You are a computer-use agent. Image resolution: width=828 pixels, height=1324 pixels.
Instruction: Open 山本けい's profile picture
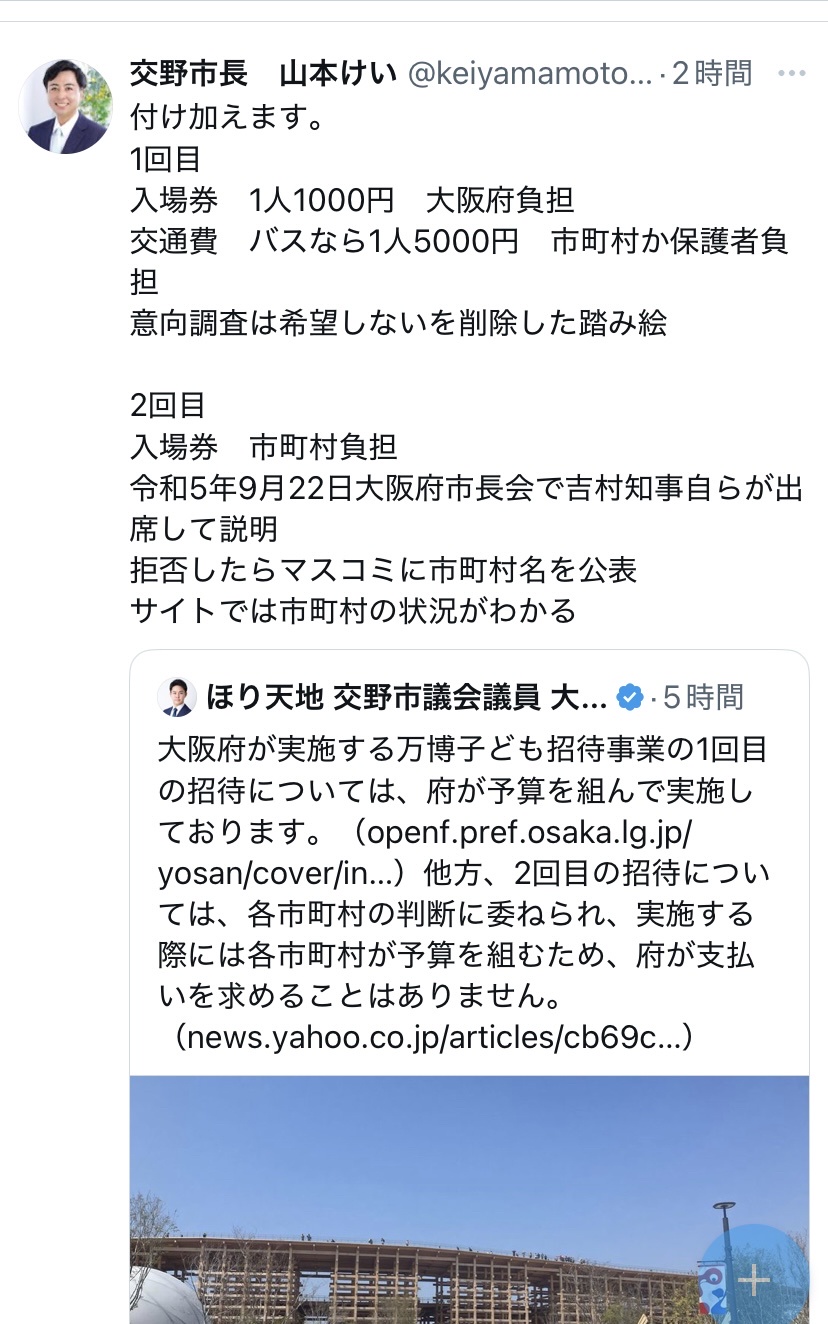point(65,106)
